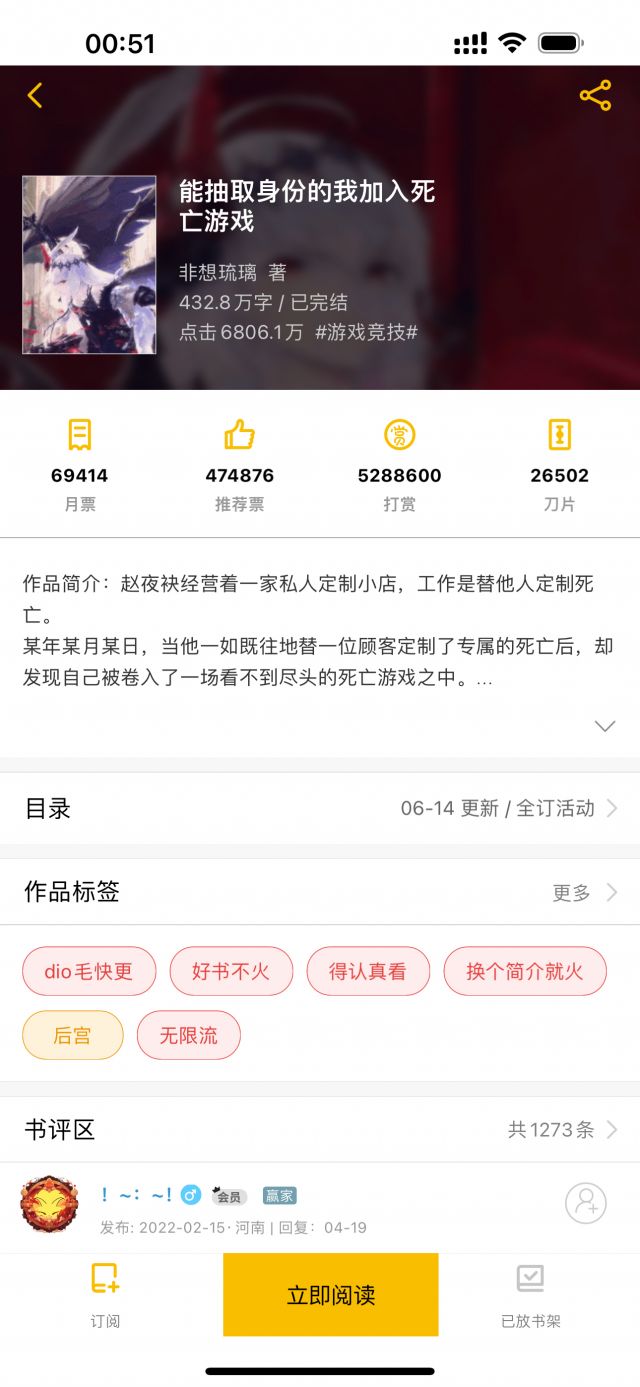The image size is (640, 1387).
Task: Open the book cover image
Action: pyautogui.click(x=89, y=265)
